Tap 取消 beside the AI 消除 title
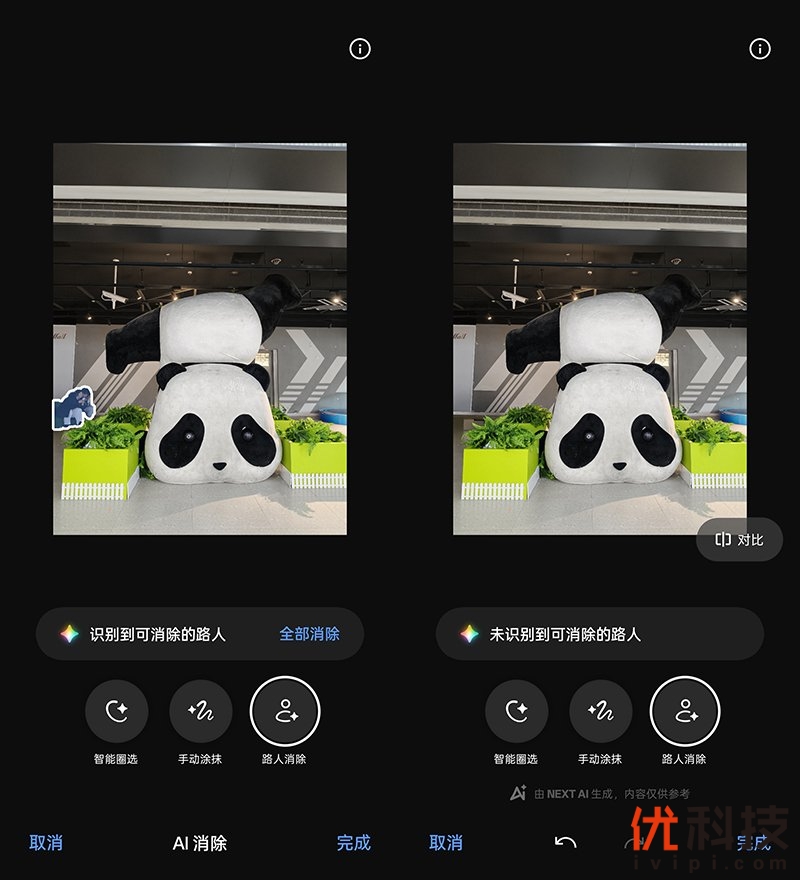 [46, 843]
